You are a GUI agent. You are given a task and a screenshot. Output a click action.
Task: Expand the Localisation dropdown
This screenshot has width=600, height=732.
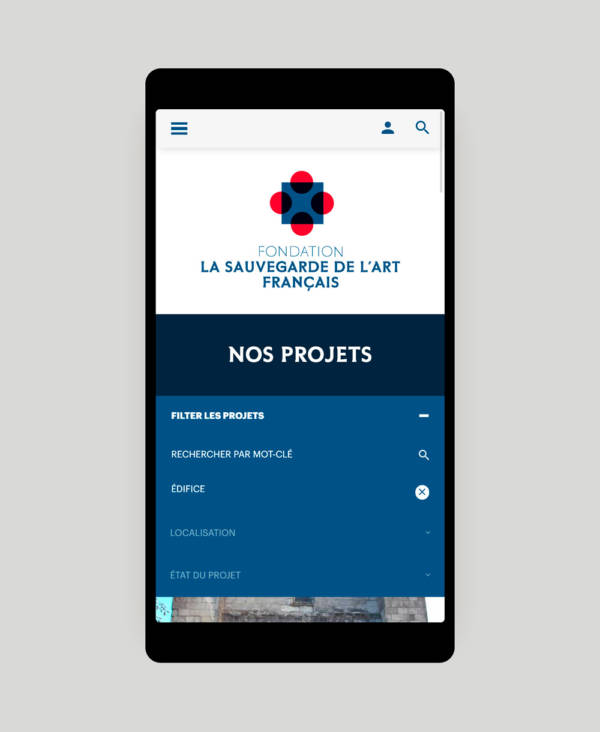pos(300,533)
